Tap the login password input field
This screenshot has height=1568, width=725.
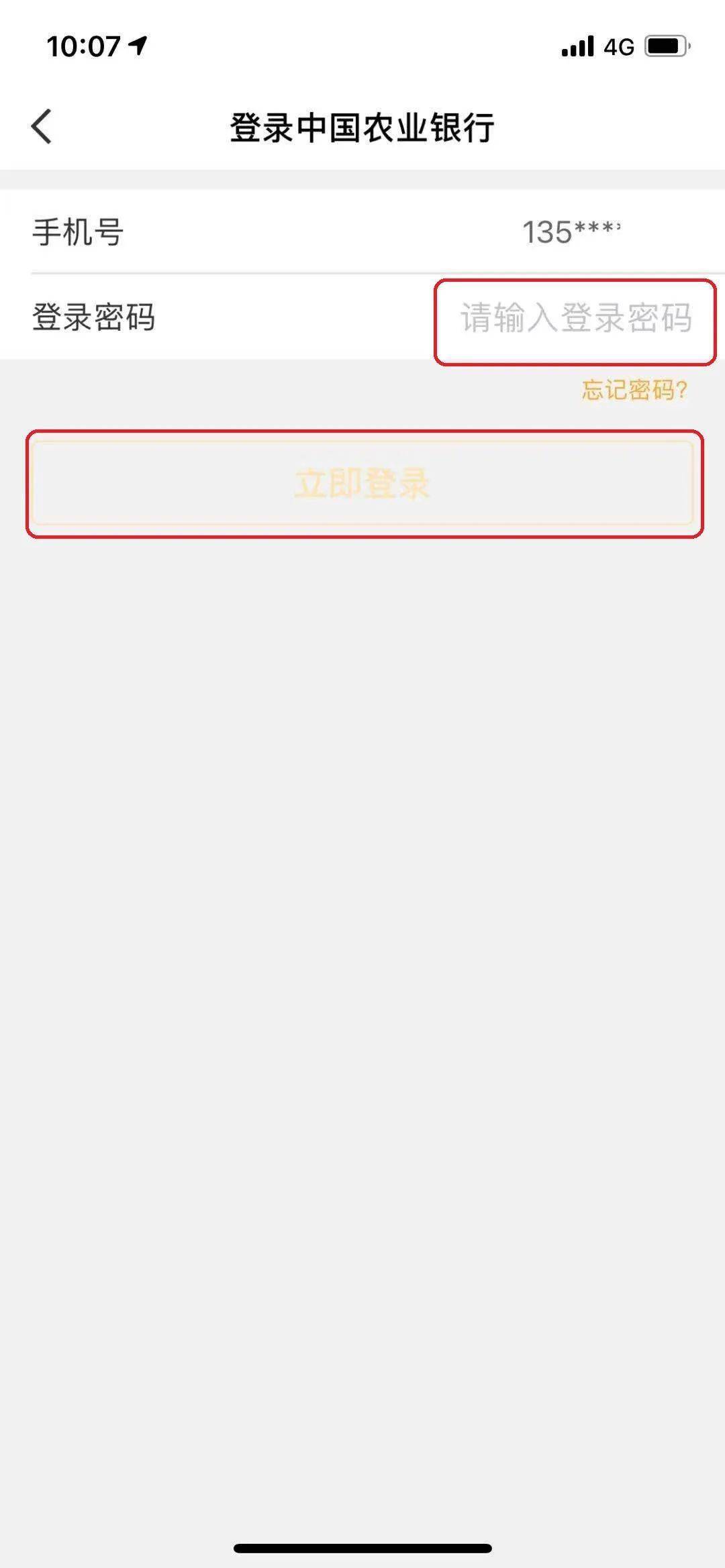coord(575,317)
